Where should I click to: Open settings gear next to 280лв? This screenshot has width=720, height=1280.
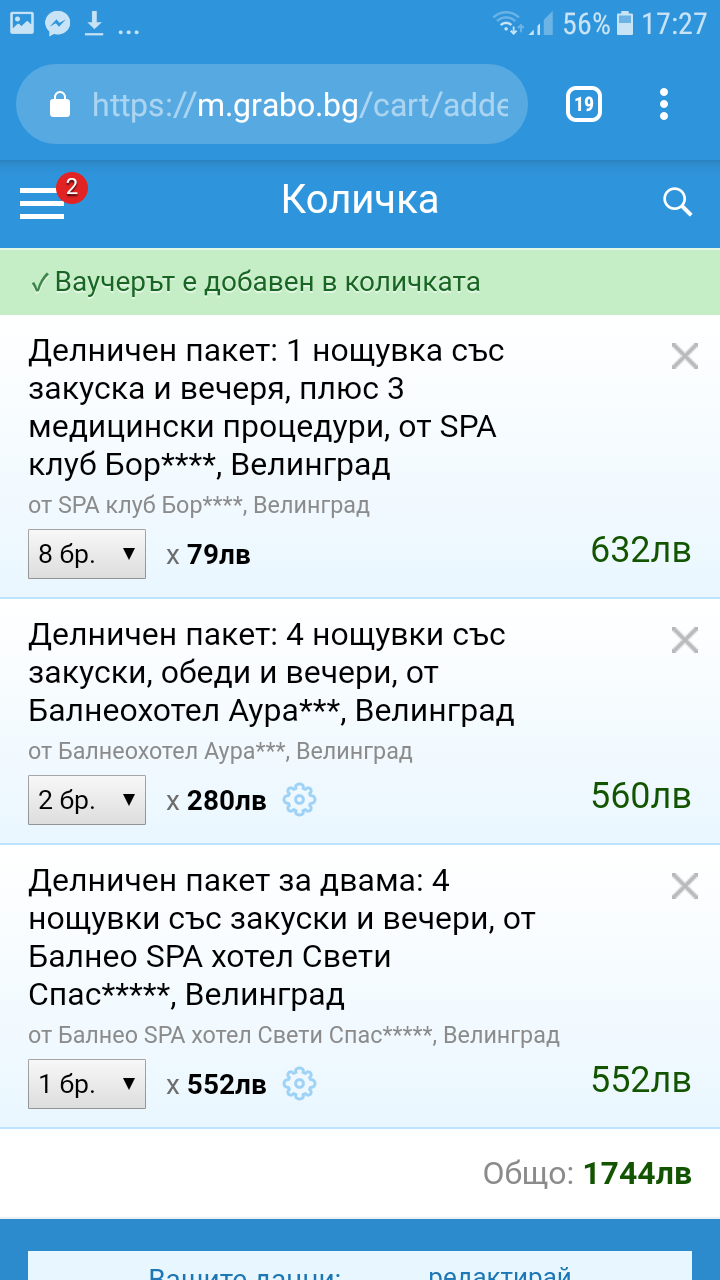300,799
